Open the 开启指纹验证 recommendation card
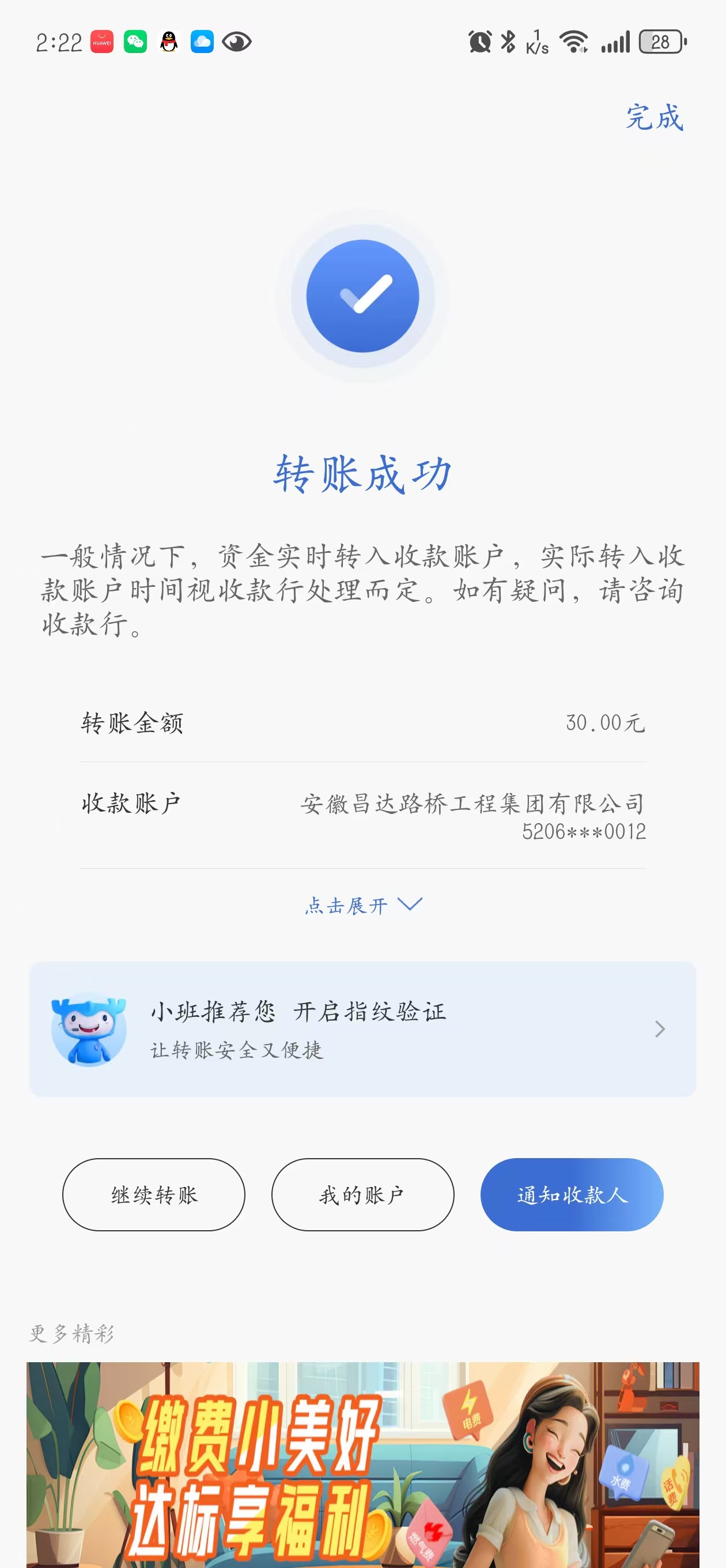The height and width of the screenshot is (1568, 726). [362, 1028]
